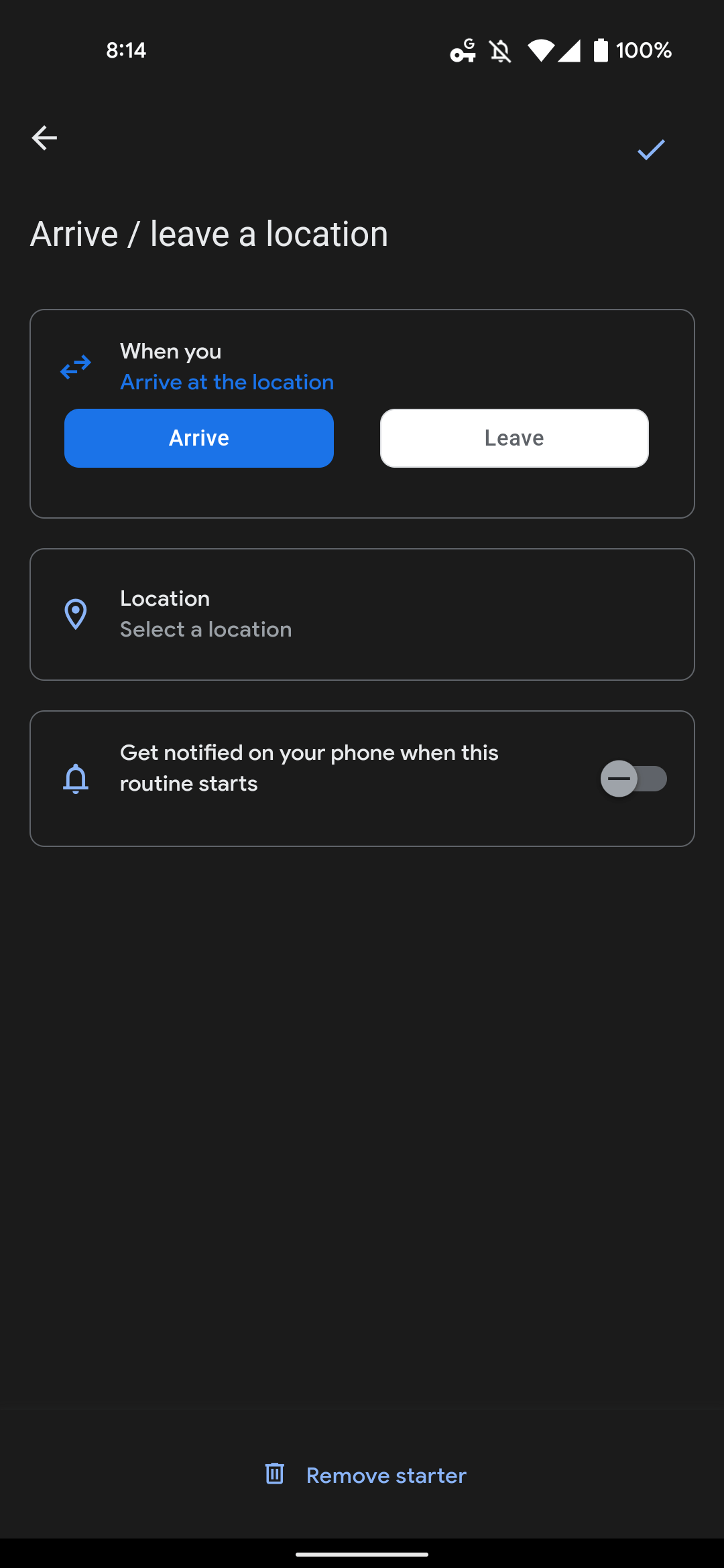This screenshot has height=1568, width=724.
Task: Confirm starter with the checkmark icon
Action: click(x=651, y=149)
